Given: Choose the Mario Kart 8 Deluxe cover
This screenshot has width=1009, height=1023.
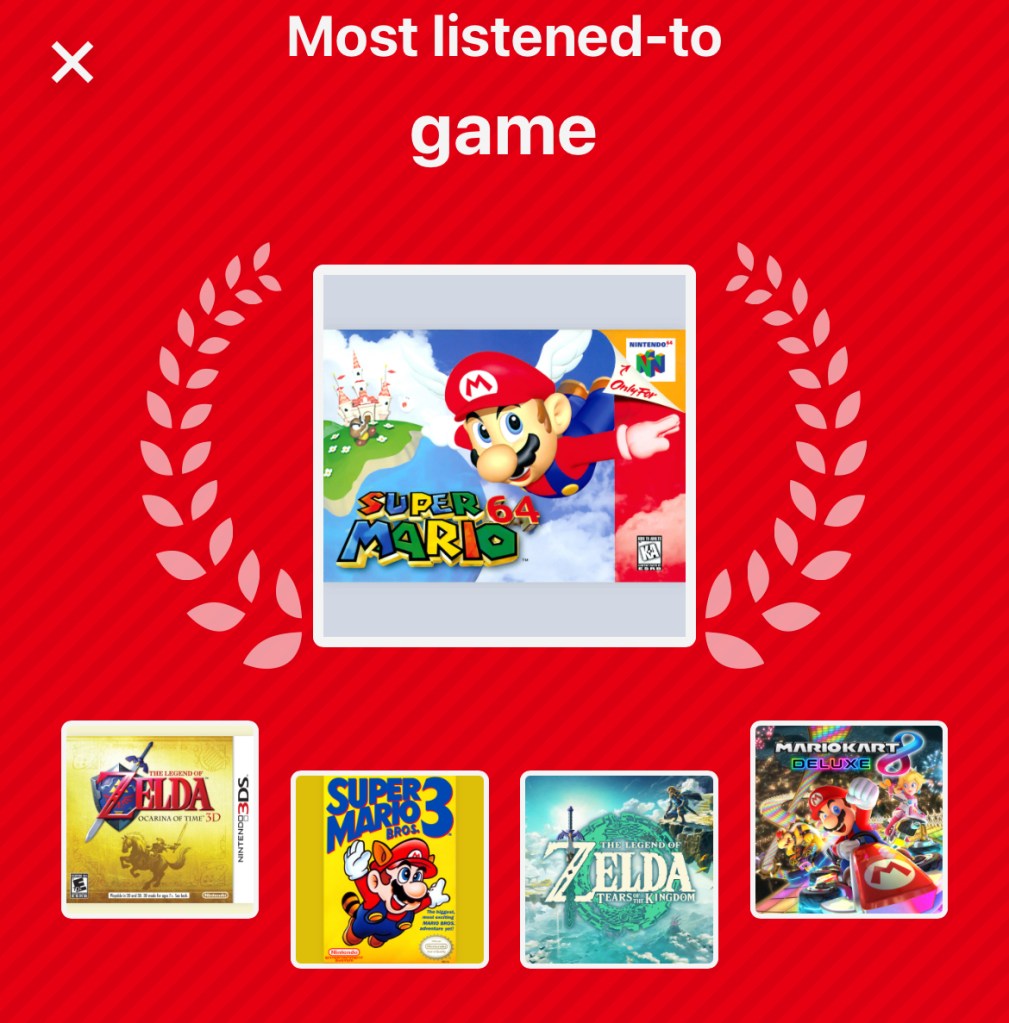Looking at the screenshot, I should [x=849, y=819].
